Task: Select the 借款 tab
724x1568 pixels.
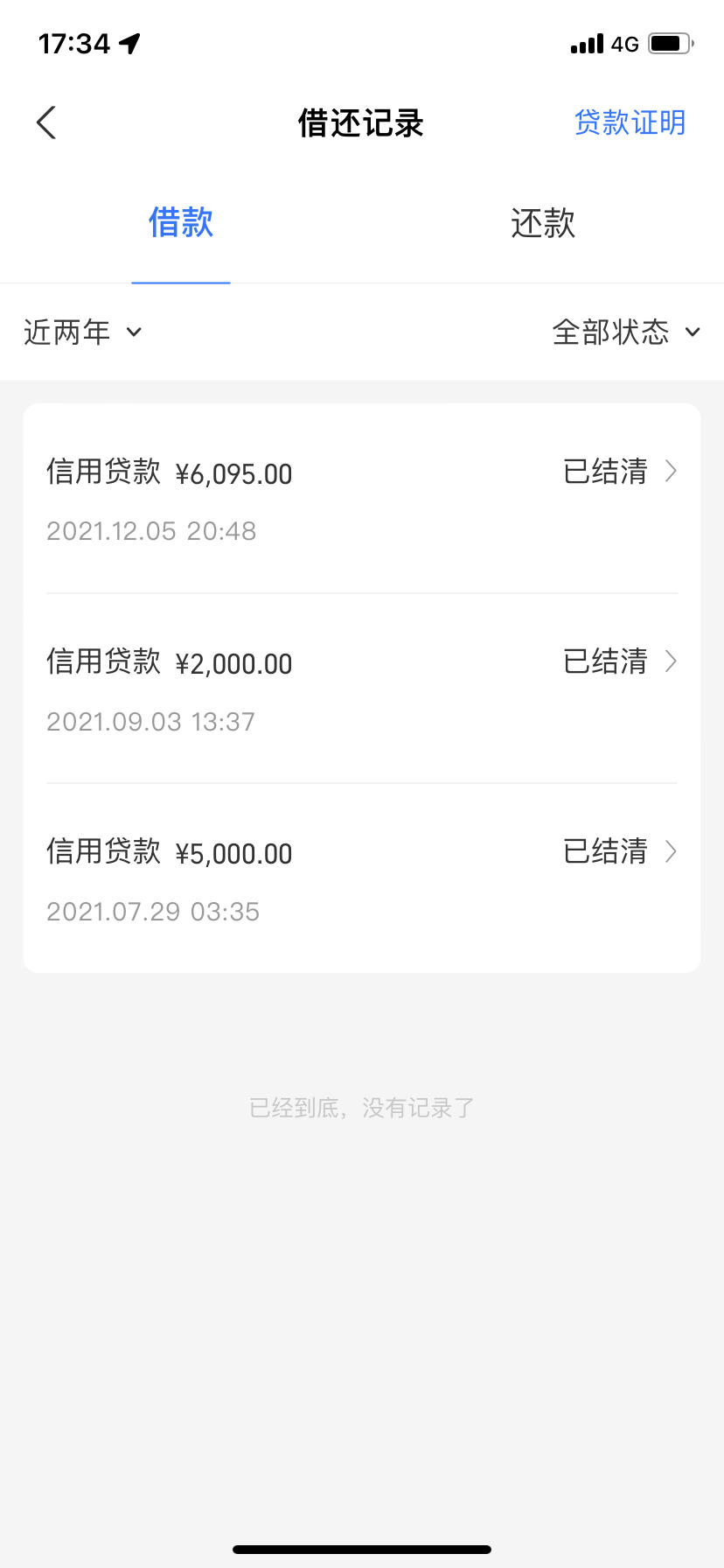Action: point(181,223)
